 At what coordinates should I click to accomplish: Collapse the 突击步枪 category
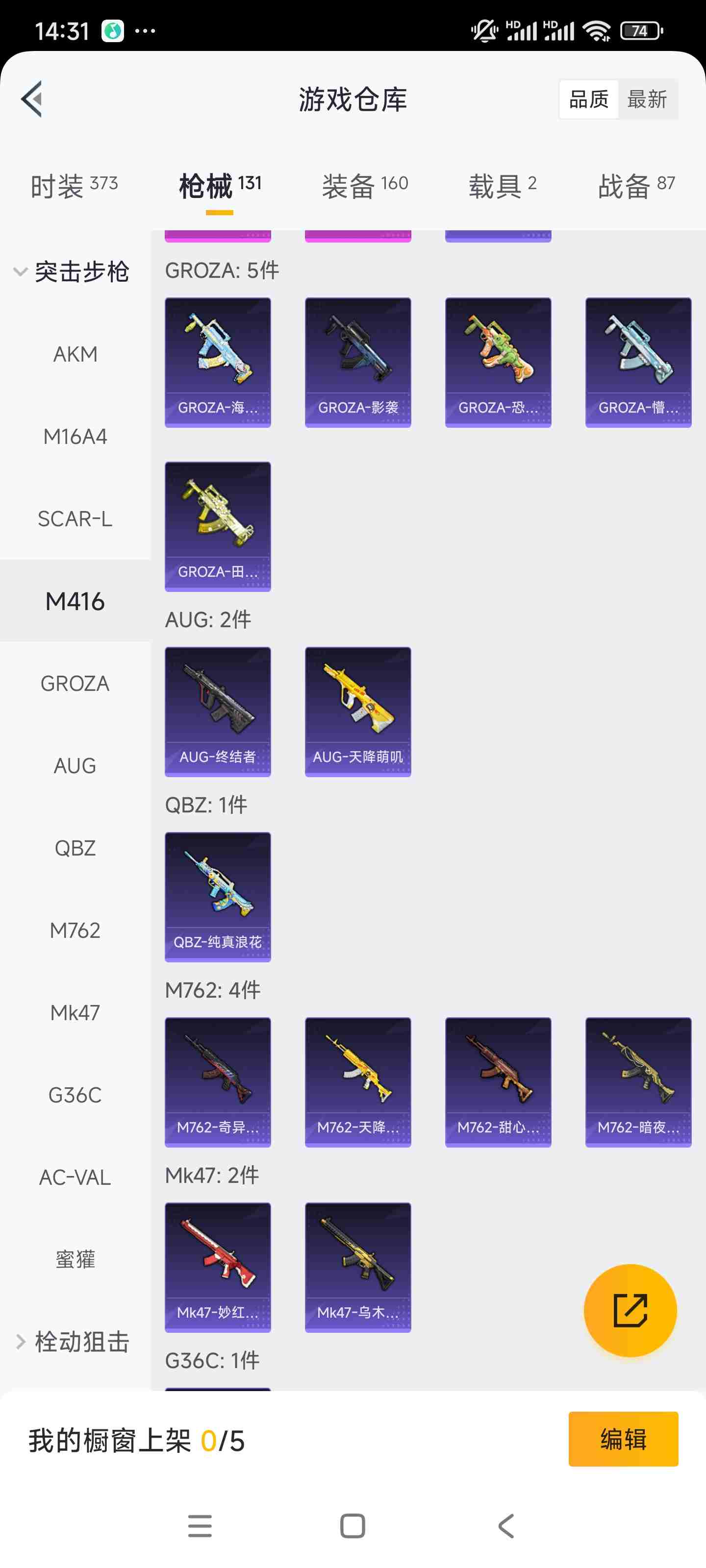click(x=73, y=271)
